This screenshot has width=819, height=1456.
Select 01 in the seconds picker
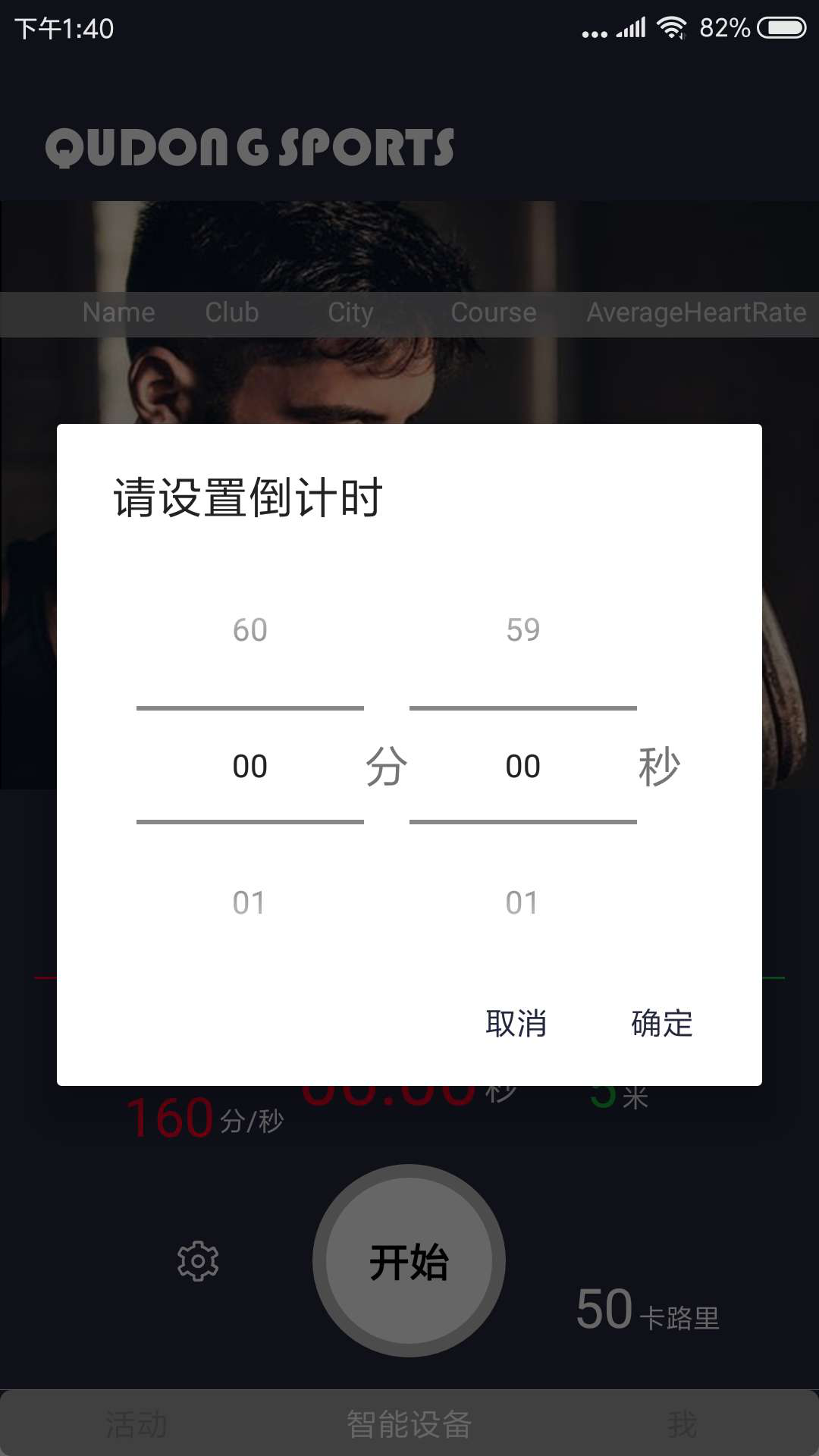point(522,902)
